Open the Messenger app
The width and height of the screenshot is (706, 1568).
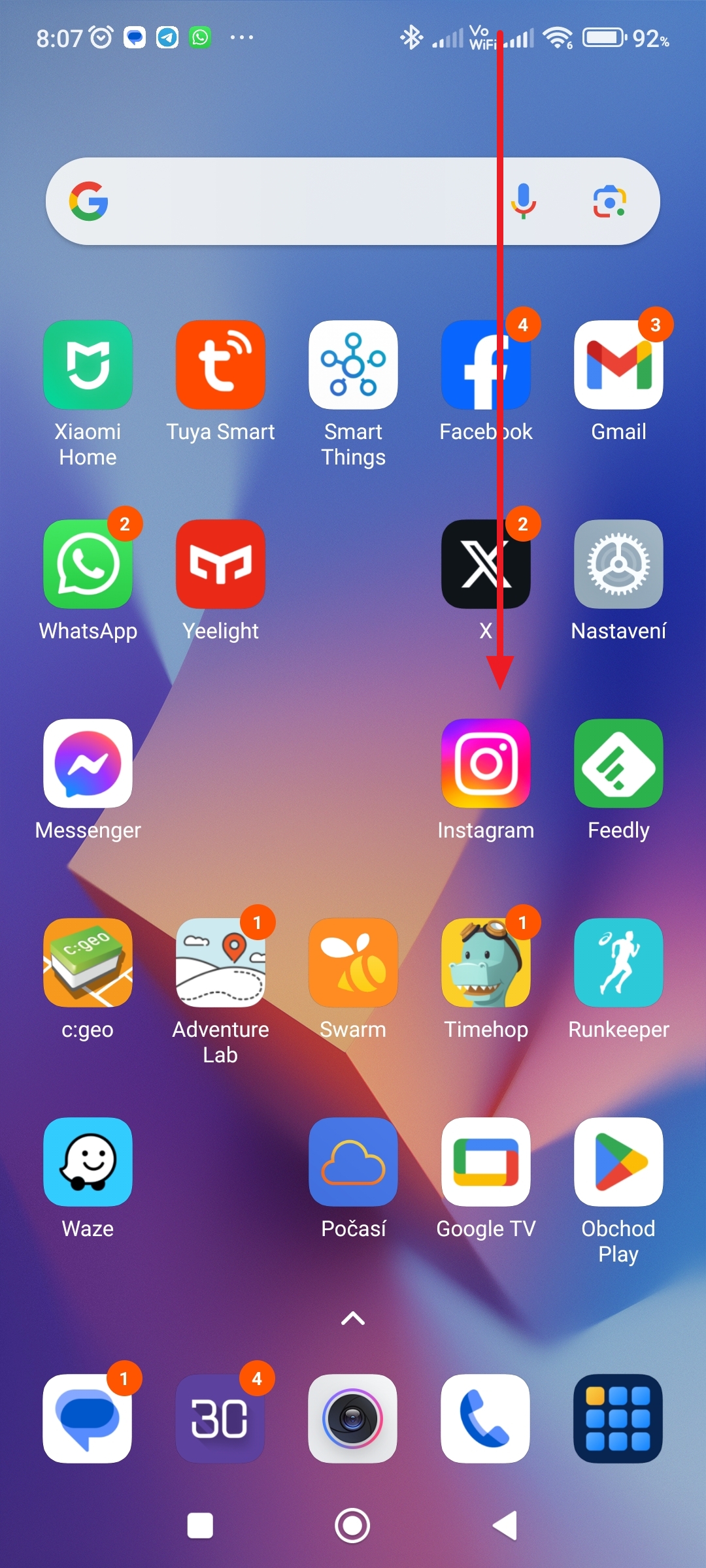point(88,763)
